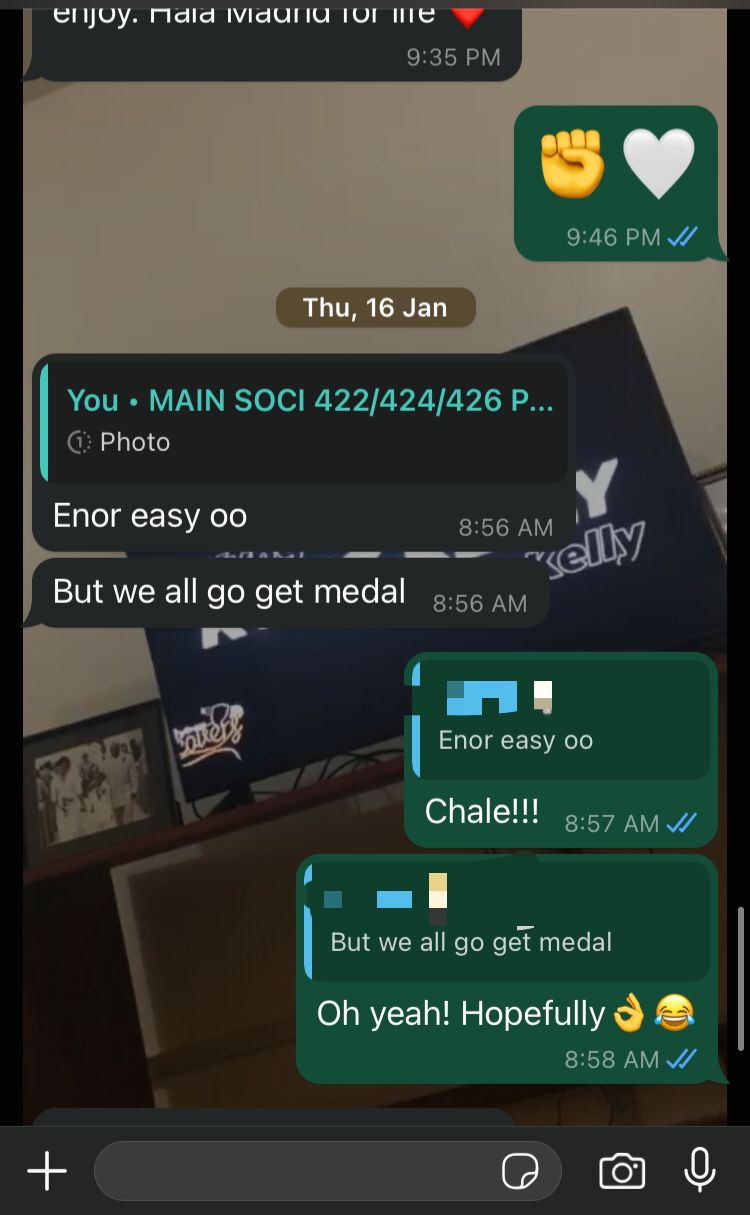This screenshot has height=1215, width=750.
Task: Jump to quoted MAIN SOCI 422/424/426 photo message
Action: [305, 420]
